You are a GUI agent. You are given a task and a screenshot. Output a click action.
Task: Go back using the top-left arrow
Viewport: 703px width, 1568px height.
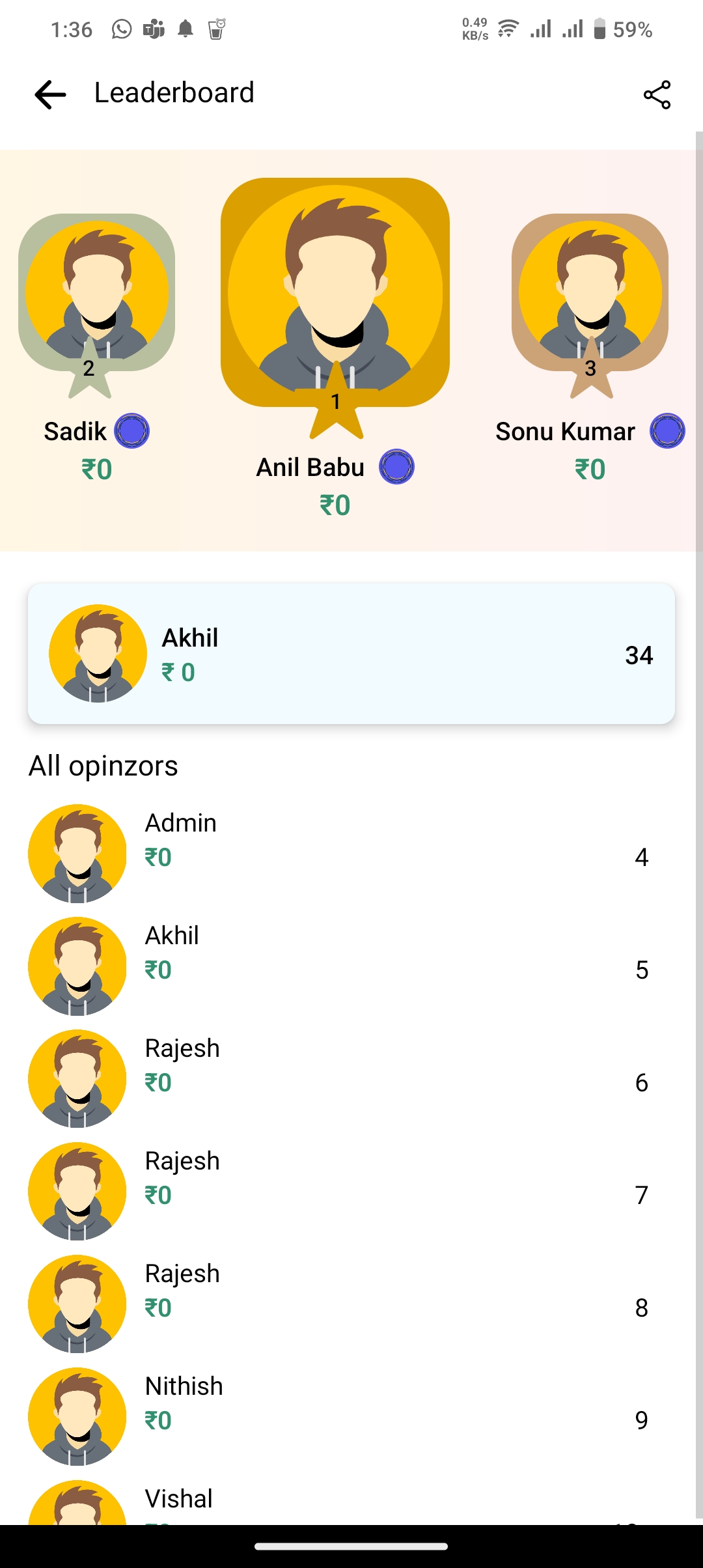tap(50, 94)
